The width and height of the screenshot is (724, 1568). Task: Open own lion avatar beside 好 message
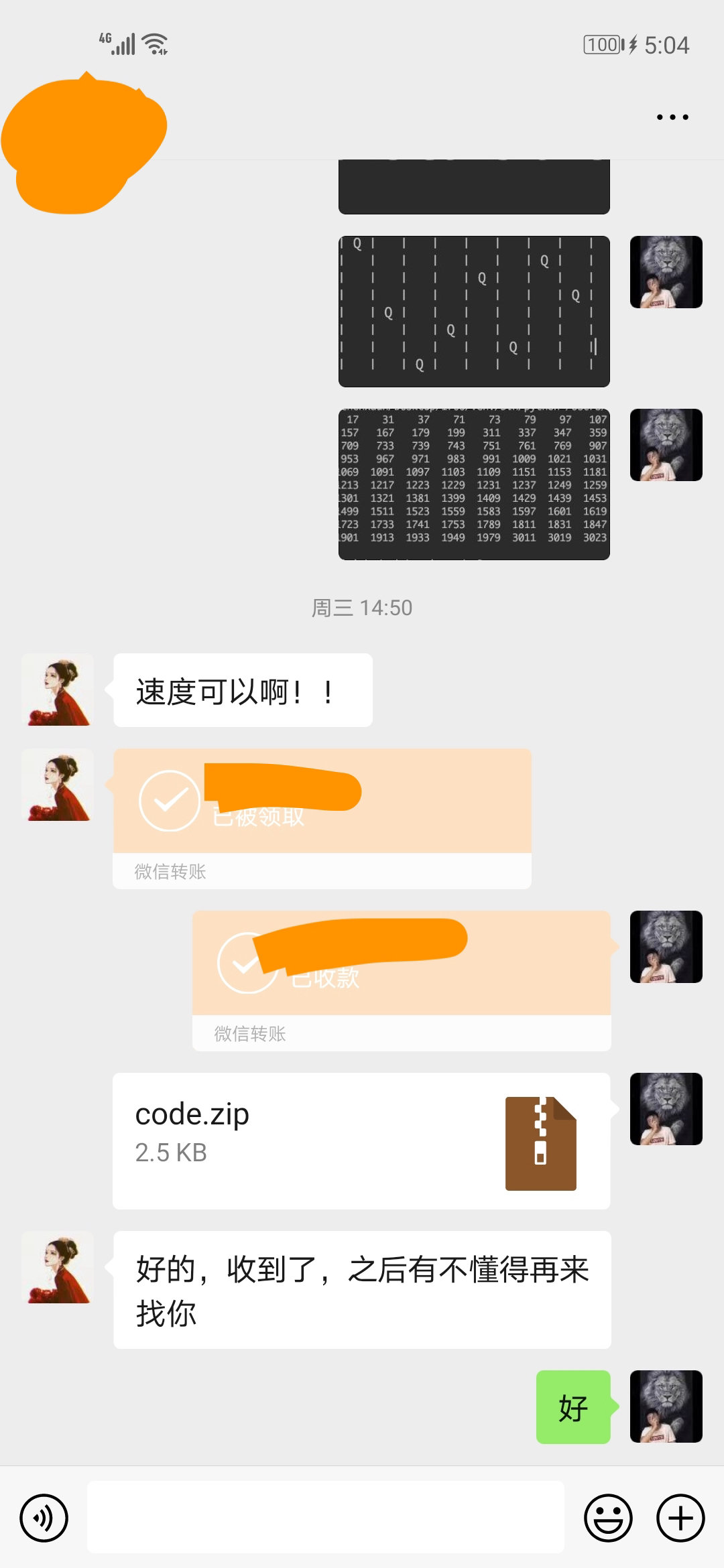(x=666, y=1407)
